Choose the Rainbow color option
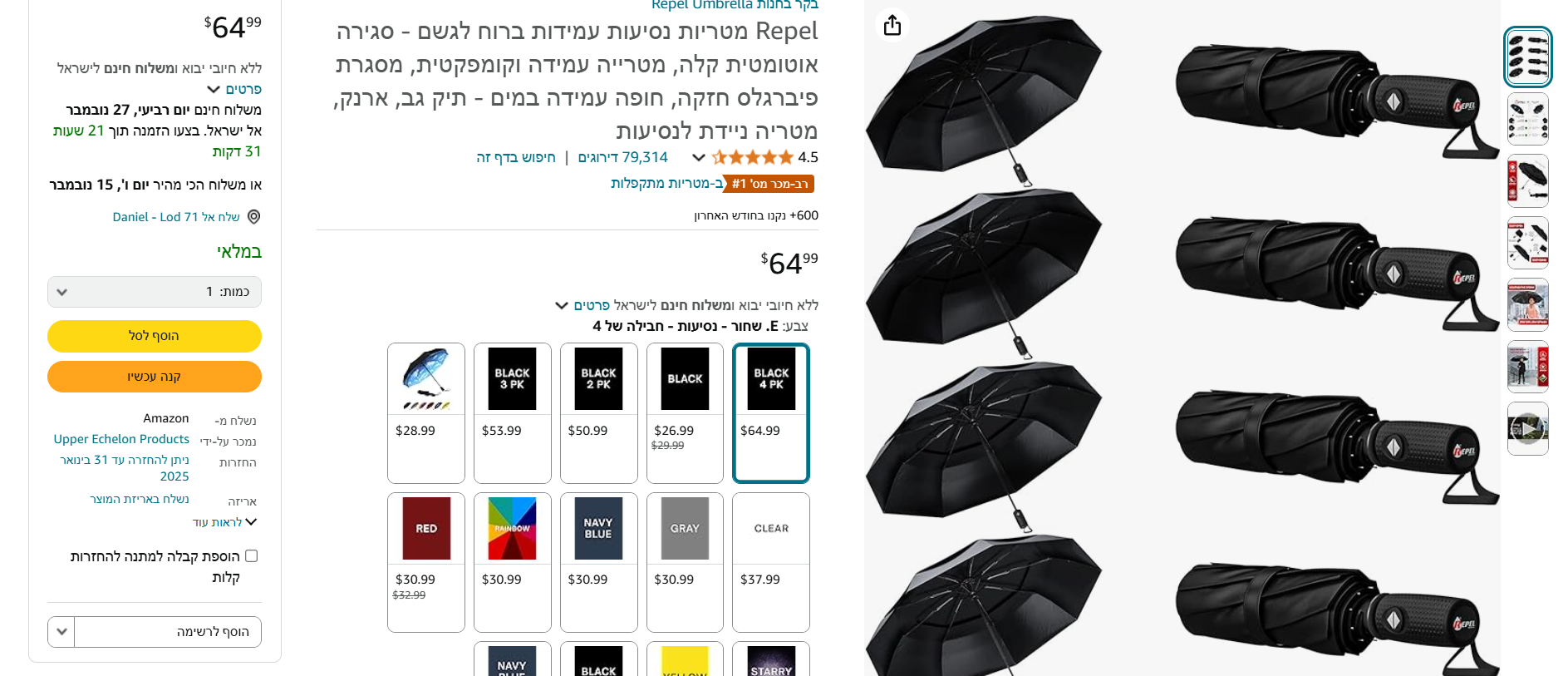Screen dimensions: 1568x676 512,561
